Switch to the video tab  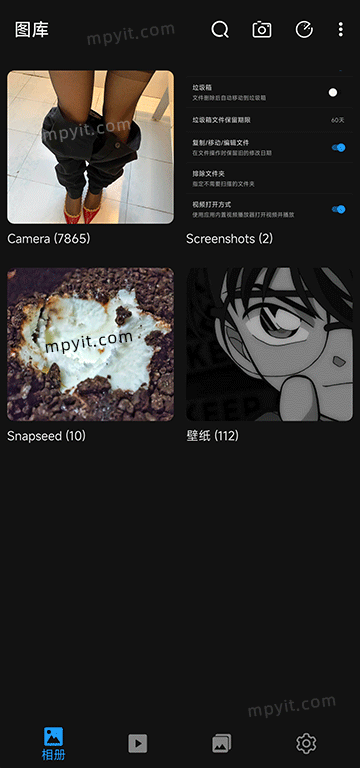pyautogui.click(x=138, y=744)
